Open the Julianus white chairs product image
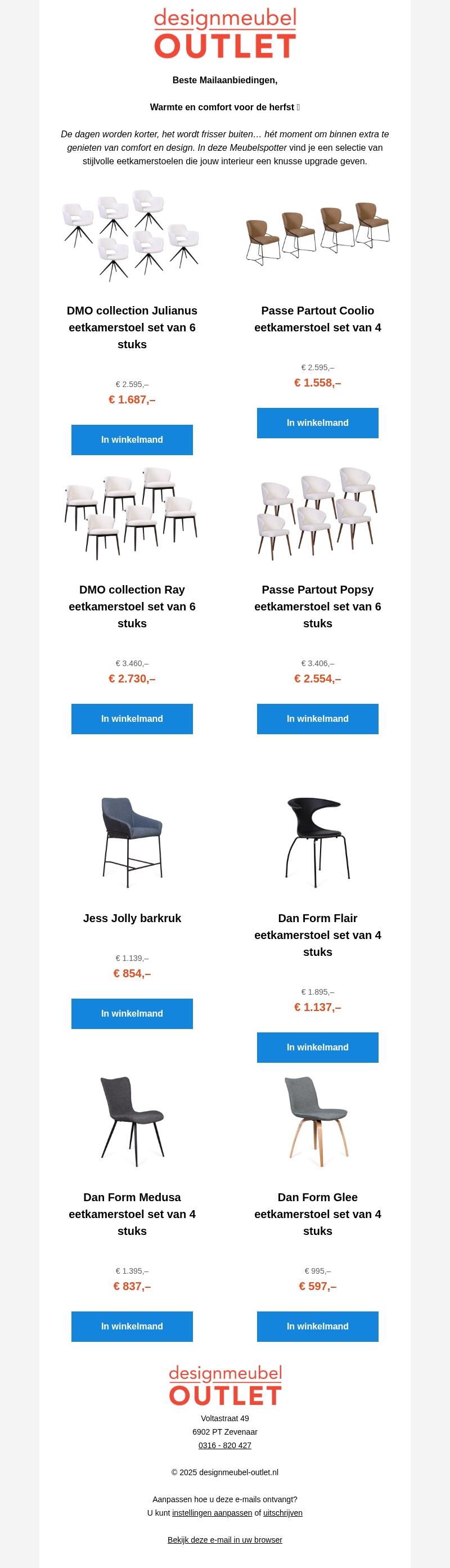Image resolution: width=450 pixels, height=1568 pixels. pyautogui.click(x=132, y=235)
